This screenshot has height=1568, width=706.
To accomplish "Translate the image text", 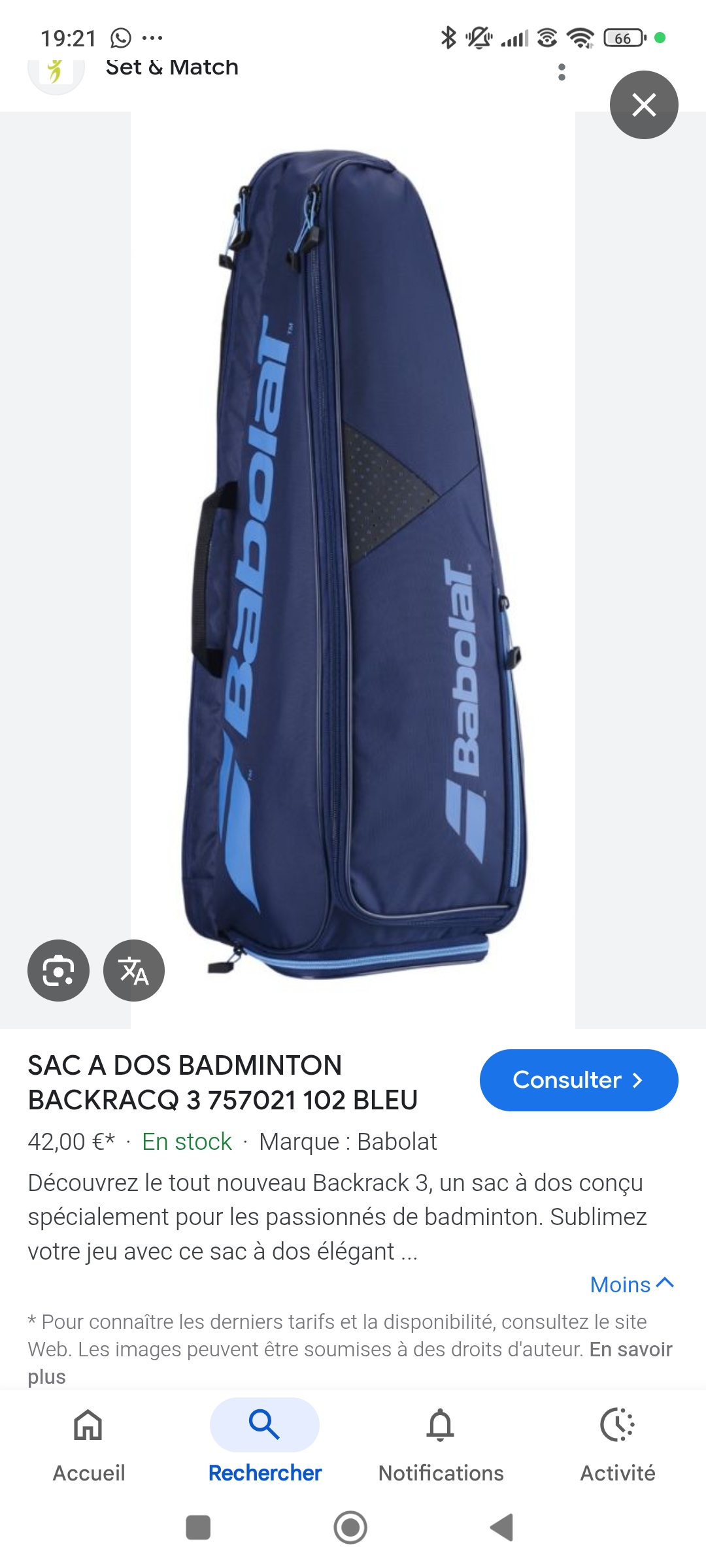I will click(134, 970).
